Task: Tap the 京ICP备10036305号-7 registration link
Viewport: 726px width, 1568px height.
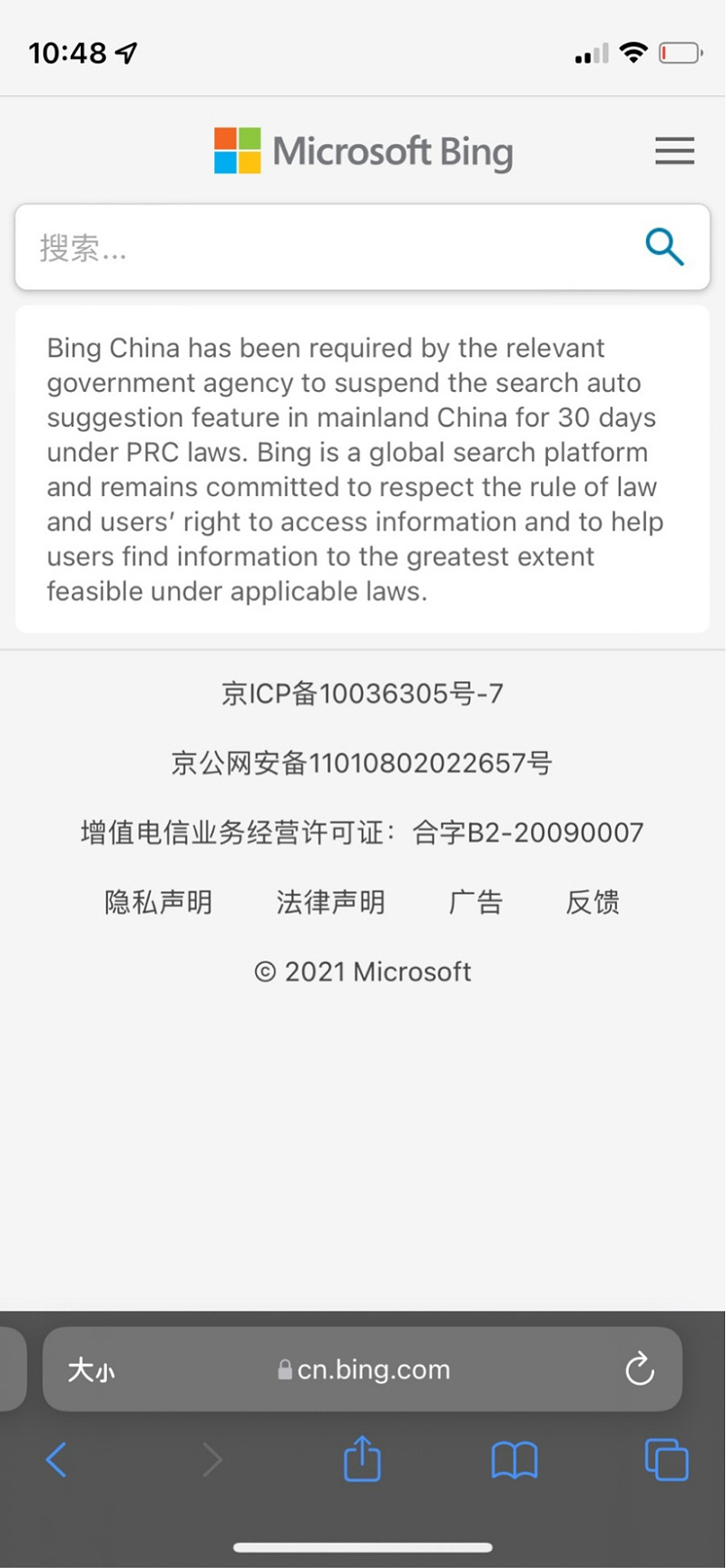Action: click(362, 693)
